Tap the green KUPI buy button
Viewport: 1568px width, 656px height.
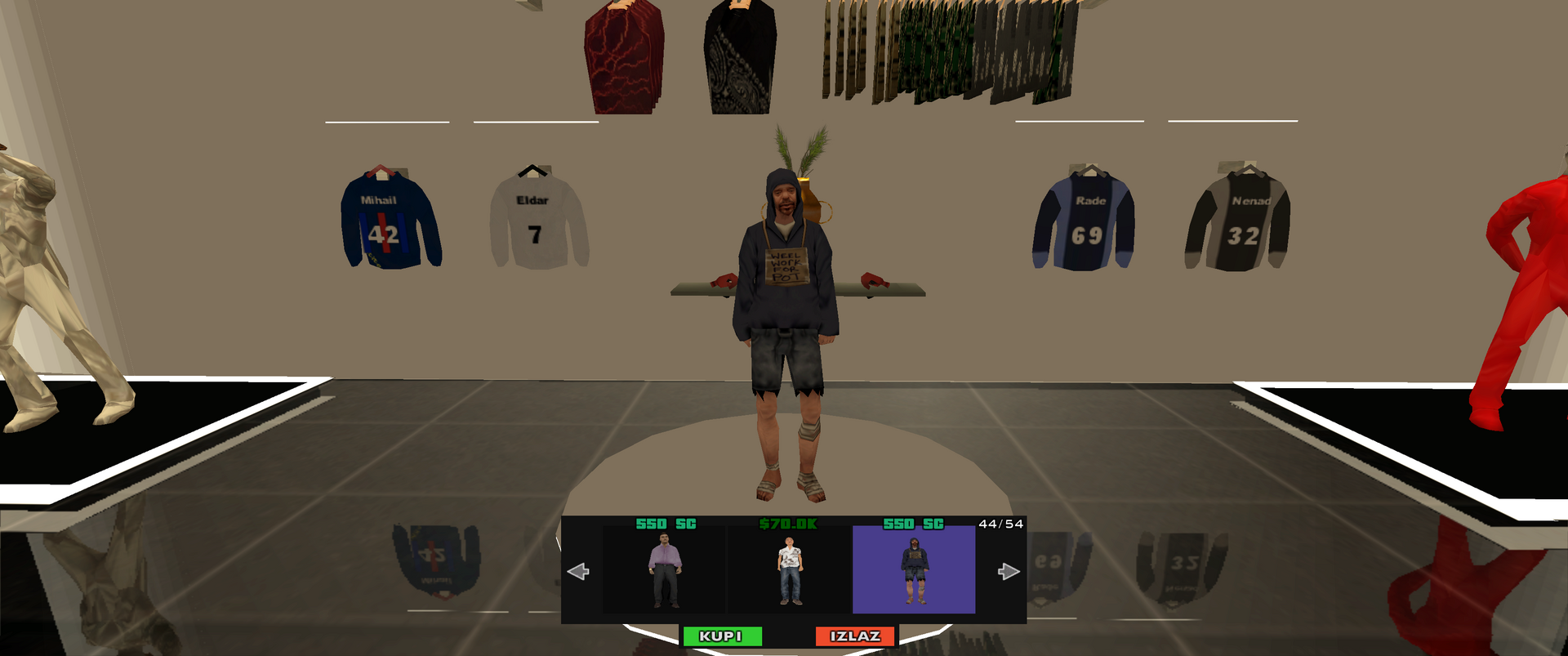[722, 636]
